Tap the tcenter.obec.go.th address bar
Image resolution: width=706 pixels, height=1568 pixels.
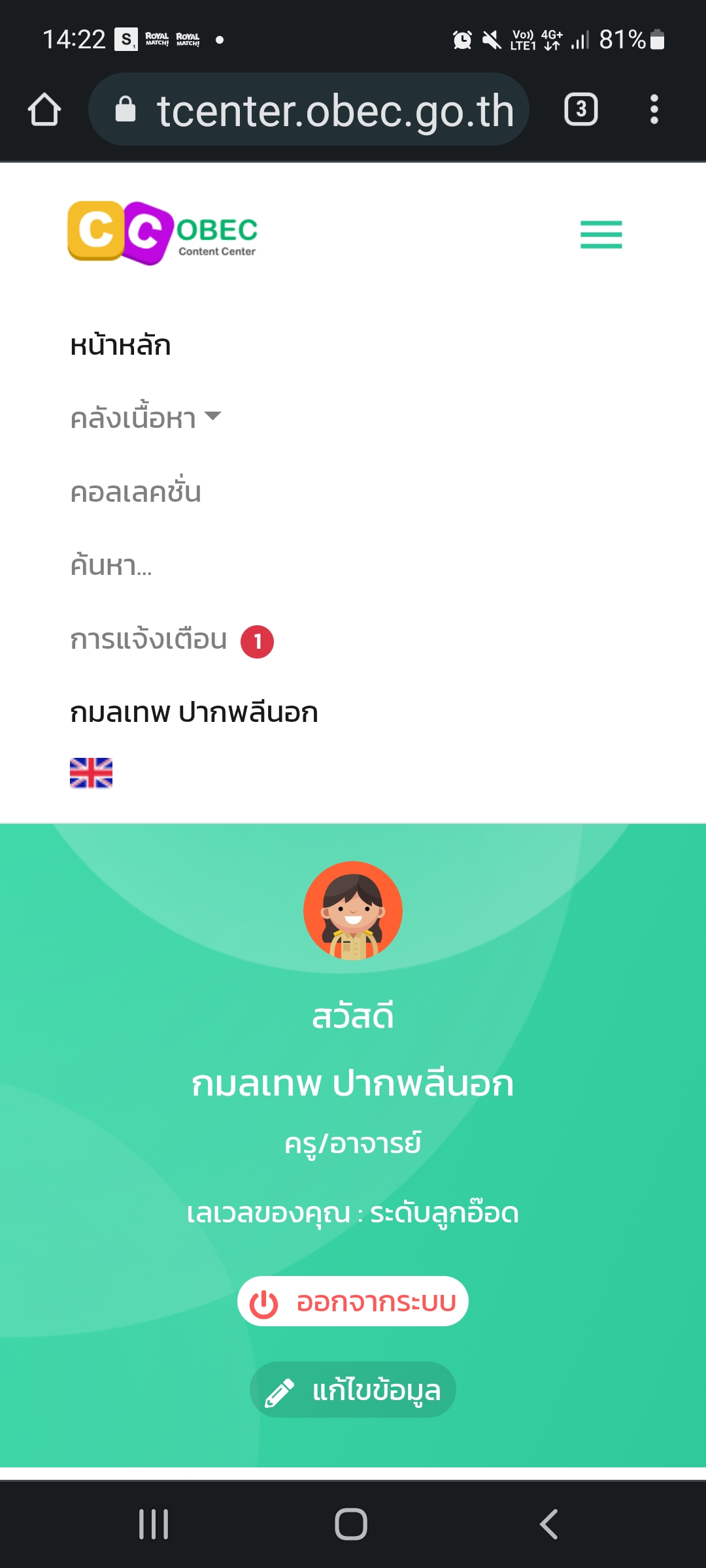coord(309,109)
